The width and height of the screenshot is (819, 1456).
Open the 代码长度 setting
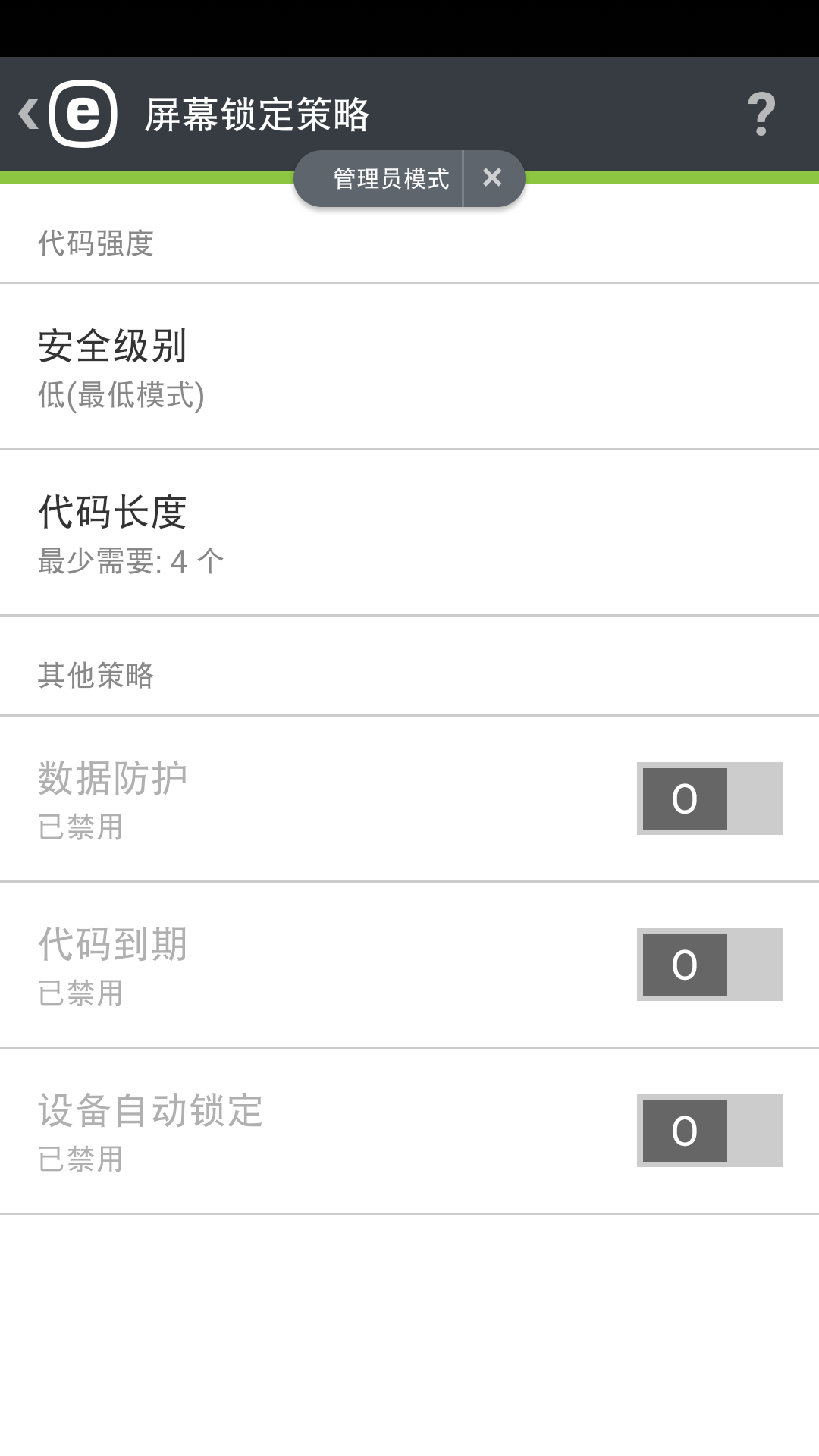[x=409, y=533]
